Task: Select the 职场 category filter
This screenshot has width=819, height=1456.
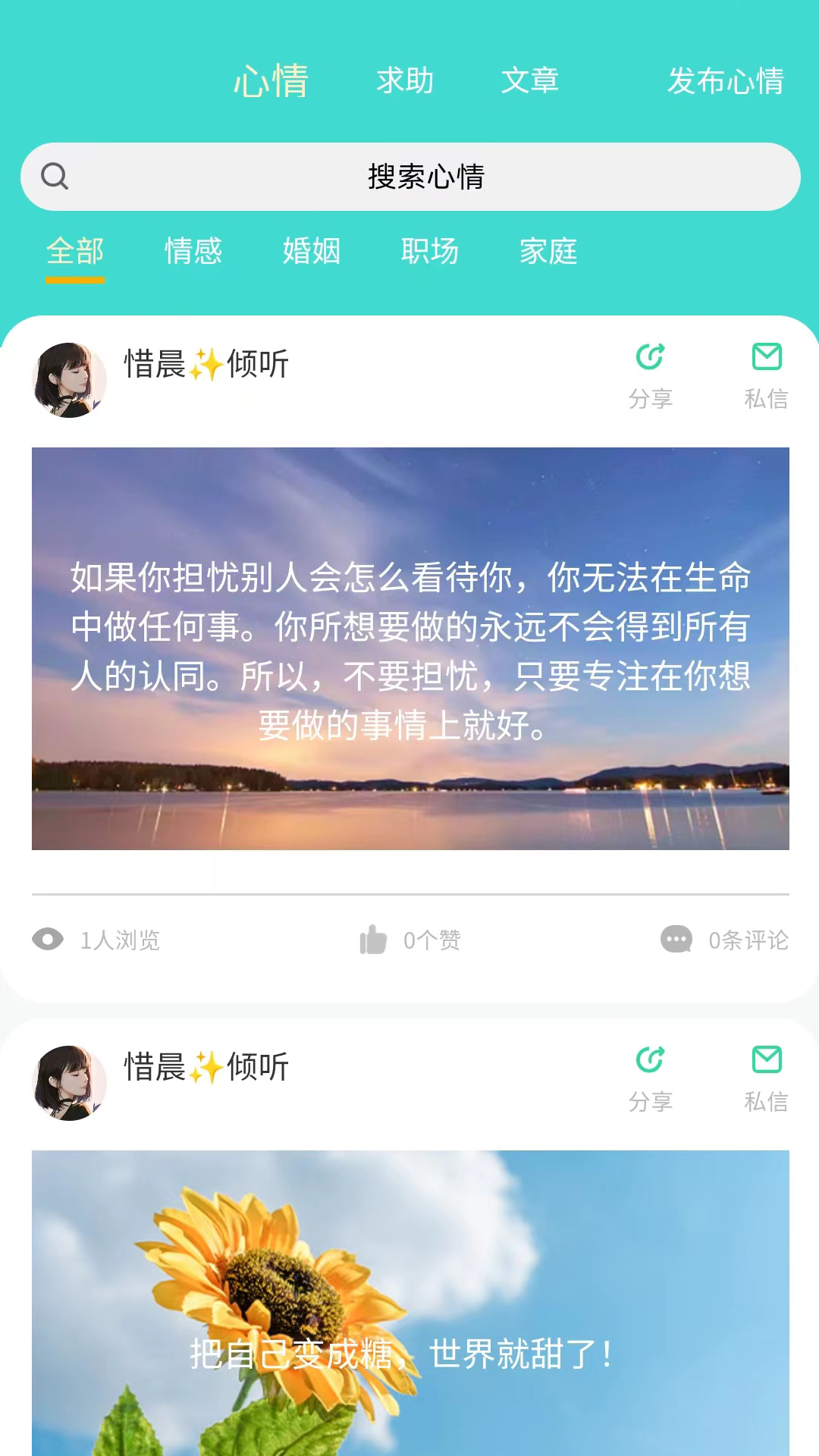Action: [x=430, y=251]
